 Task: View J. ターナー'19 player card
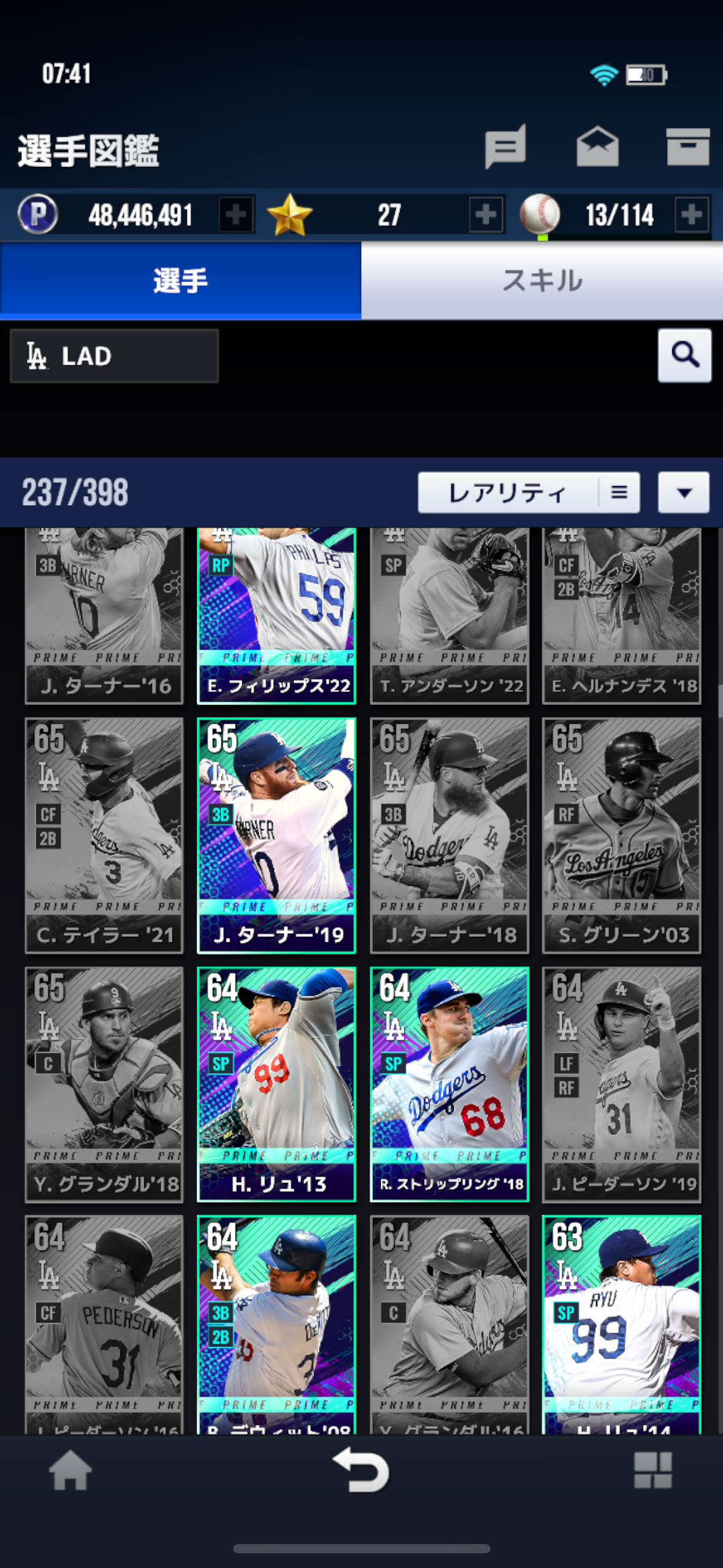pos(277,836)
